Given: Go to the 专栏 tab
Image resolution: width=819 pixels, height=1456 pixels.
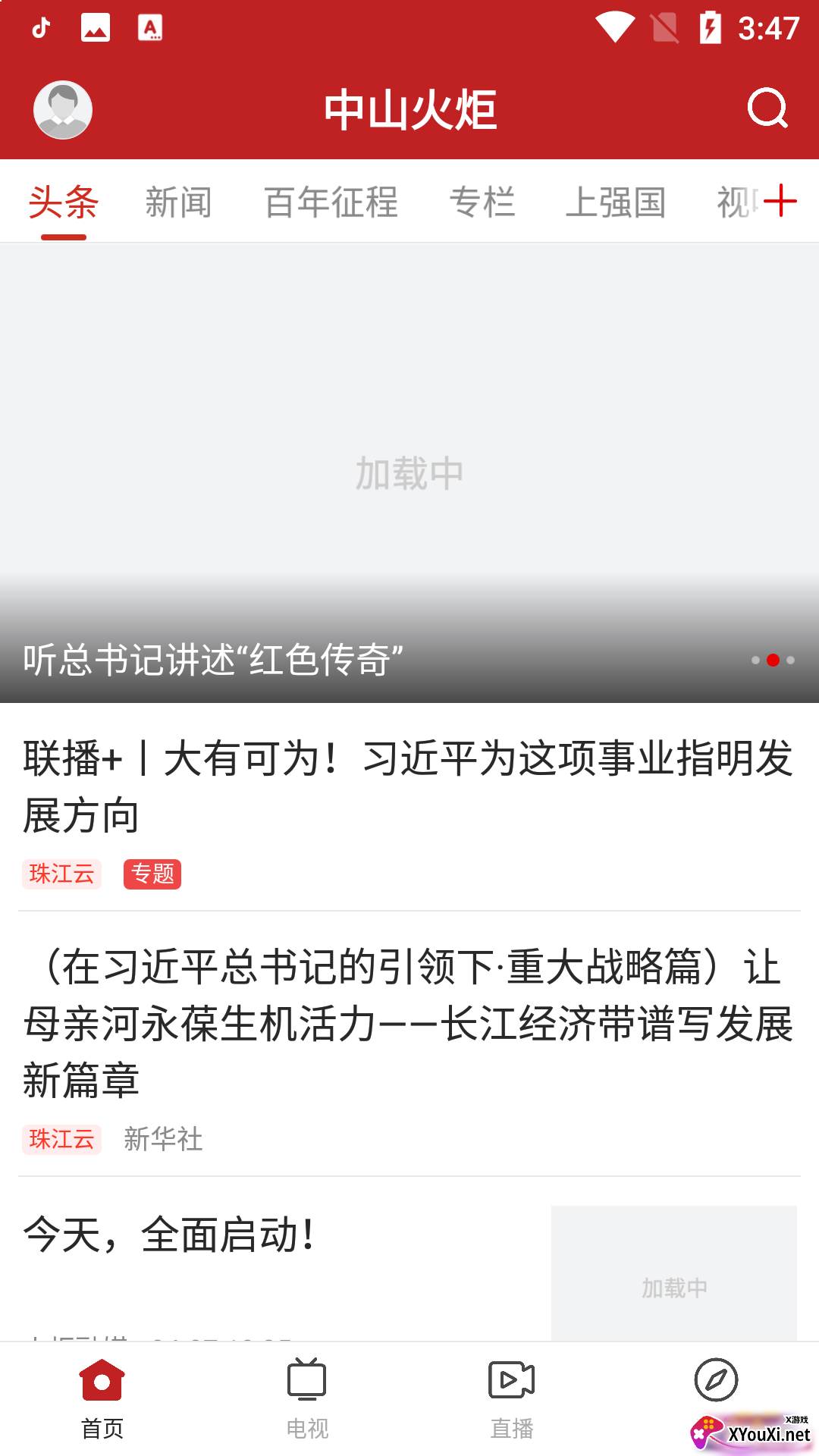Looking at the screenshot, I should click(x=482, y=202).
